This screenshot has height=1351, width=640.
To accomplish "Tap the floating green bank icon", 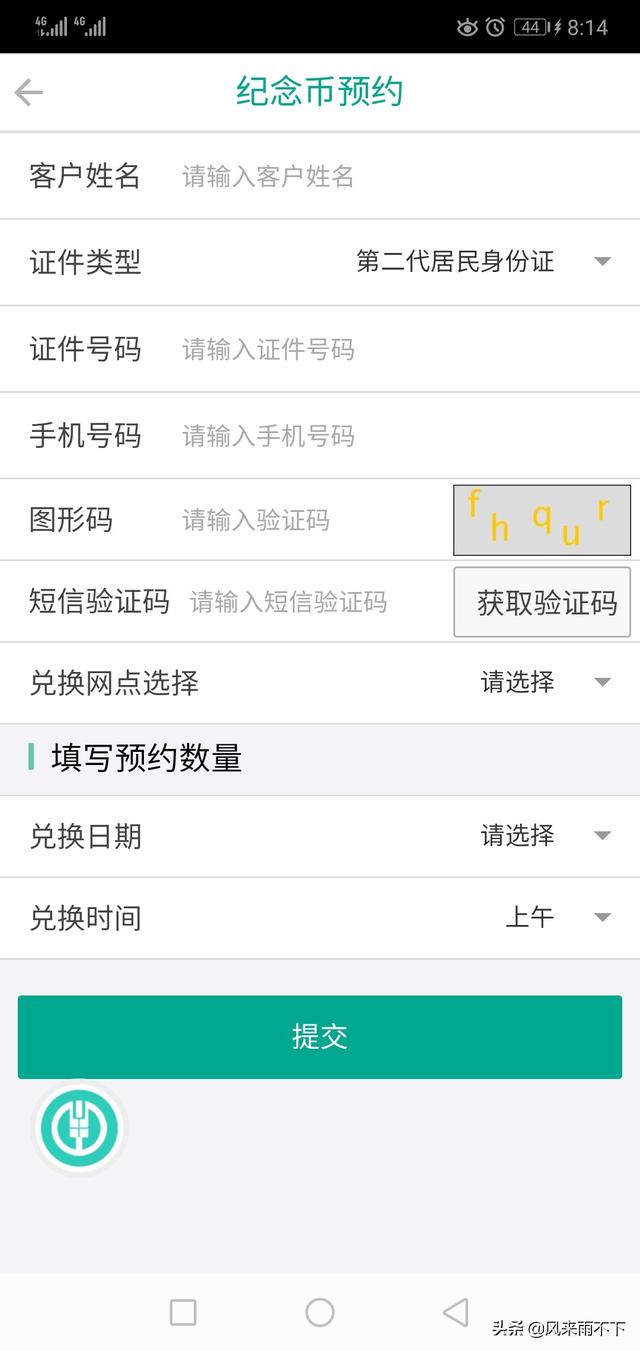I will (79, 1128).
